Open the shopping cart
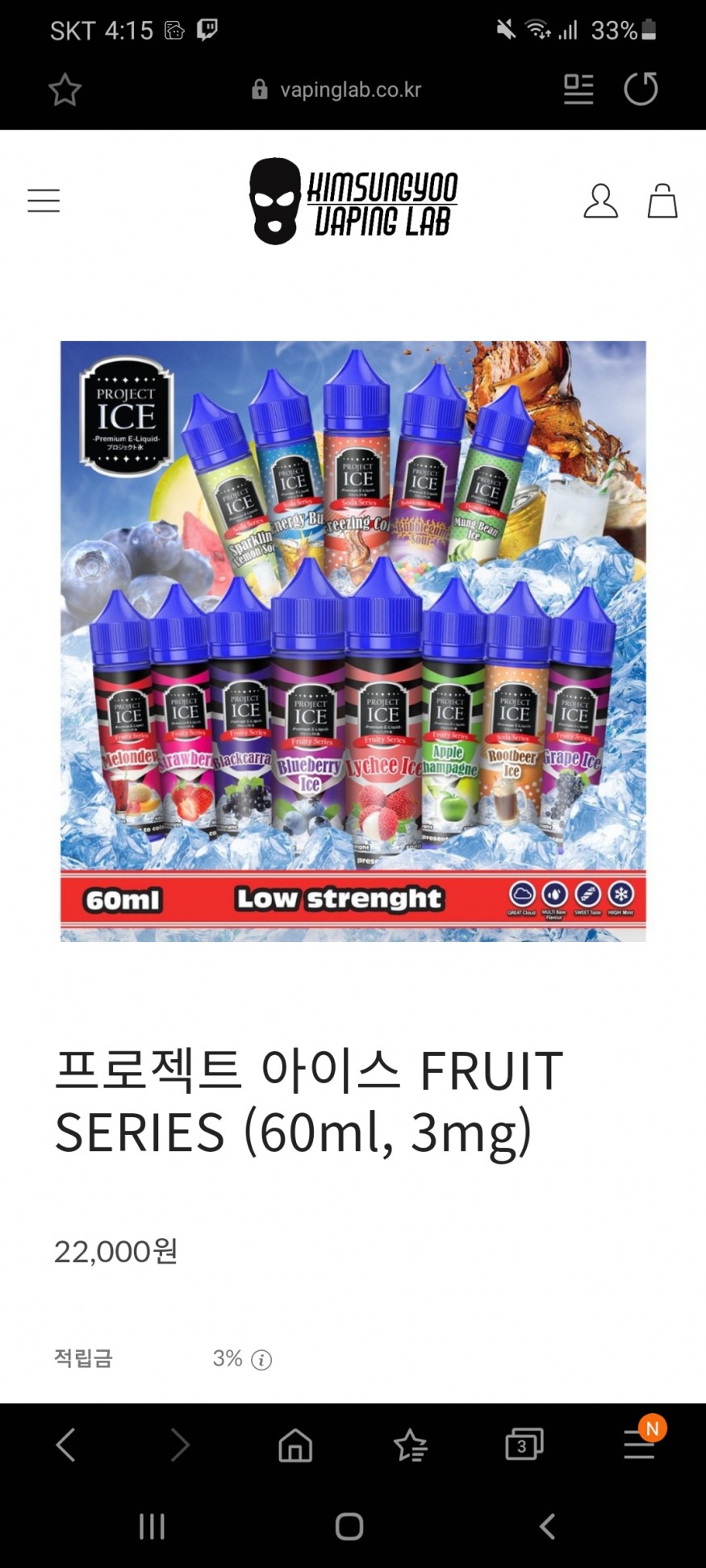 [x=662, y=201]
